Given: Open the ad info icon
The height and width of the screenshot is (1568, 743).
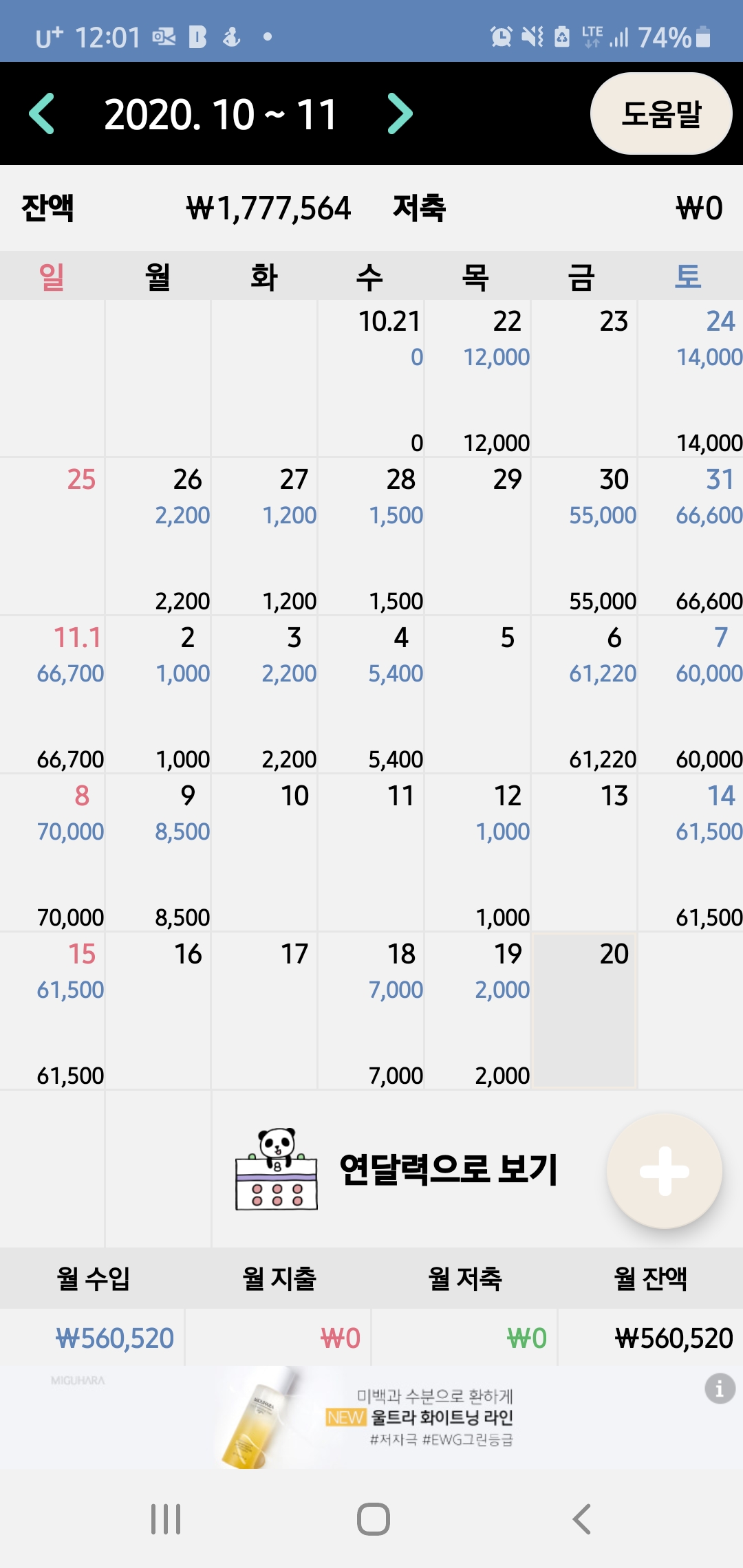Looking at the screenshot, I should tap(720, 1389).
